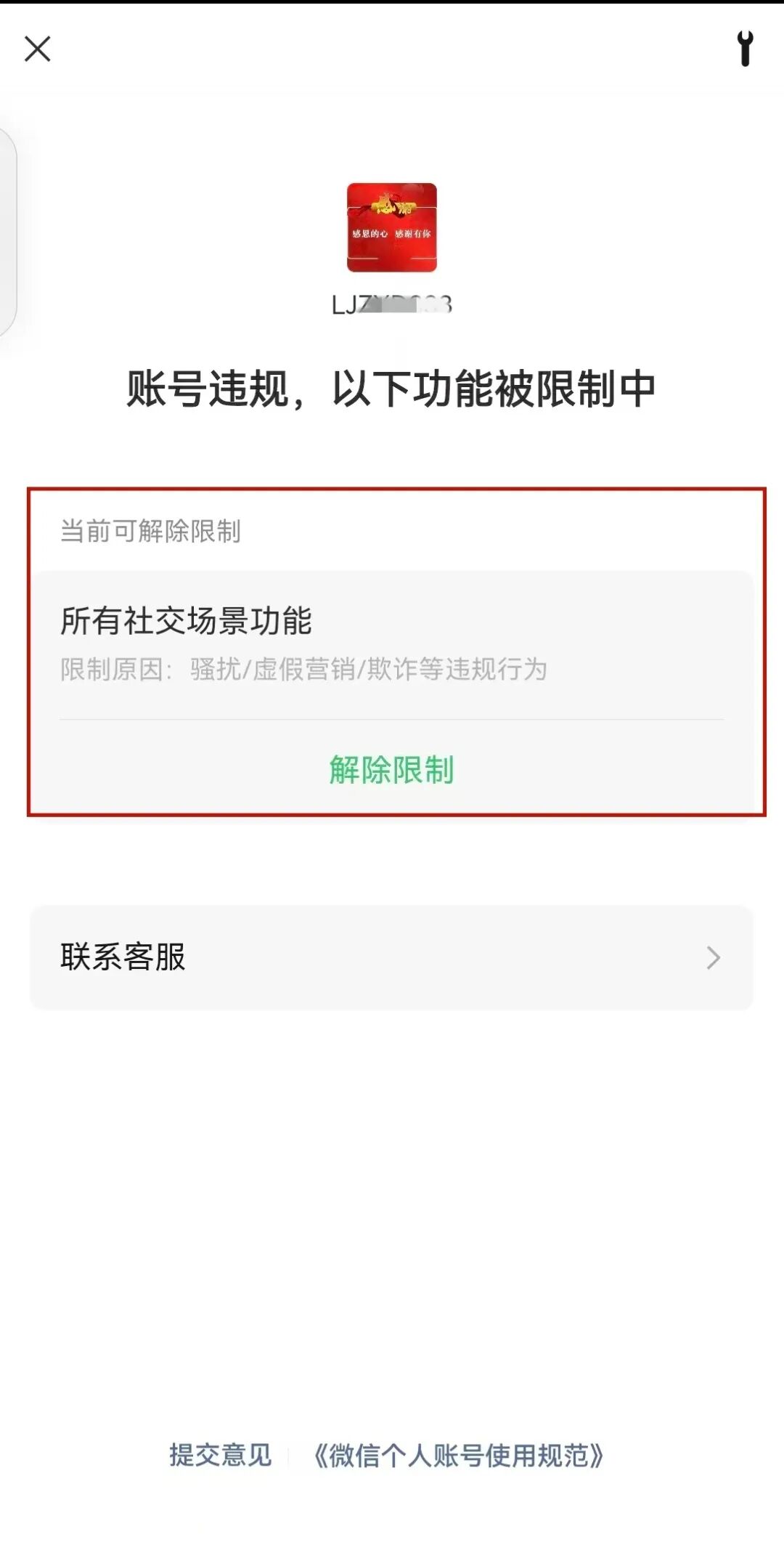Open 《微信个人账号使用规范》 link
Image resolution: width=784 pixels, height=1542 pixels.
459,1456
